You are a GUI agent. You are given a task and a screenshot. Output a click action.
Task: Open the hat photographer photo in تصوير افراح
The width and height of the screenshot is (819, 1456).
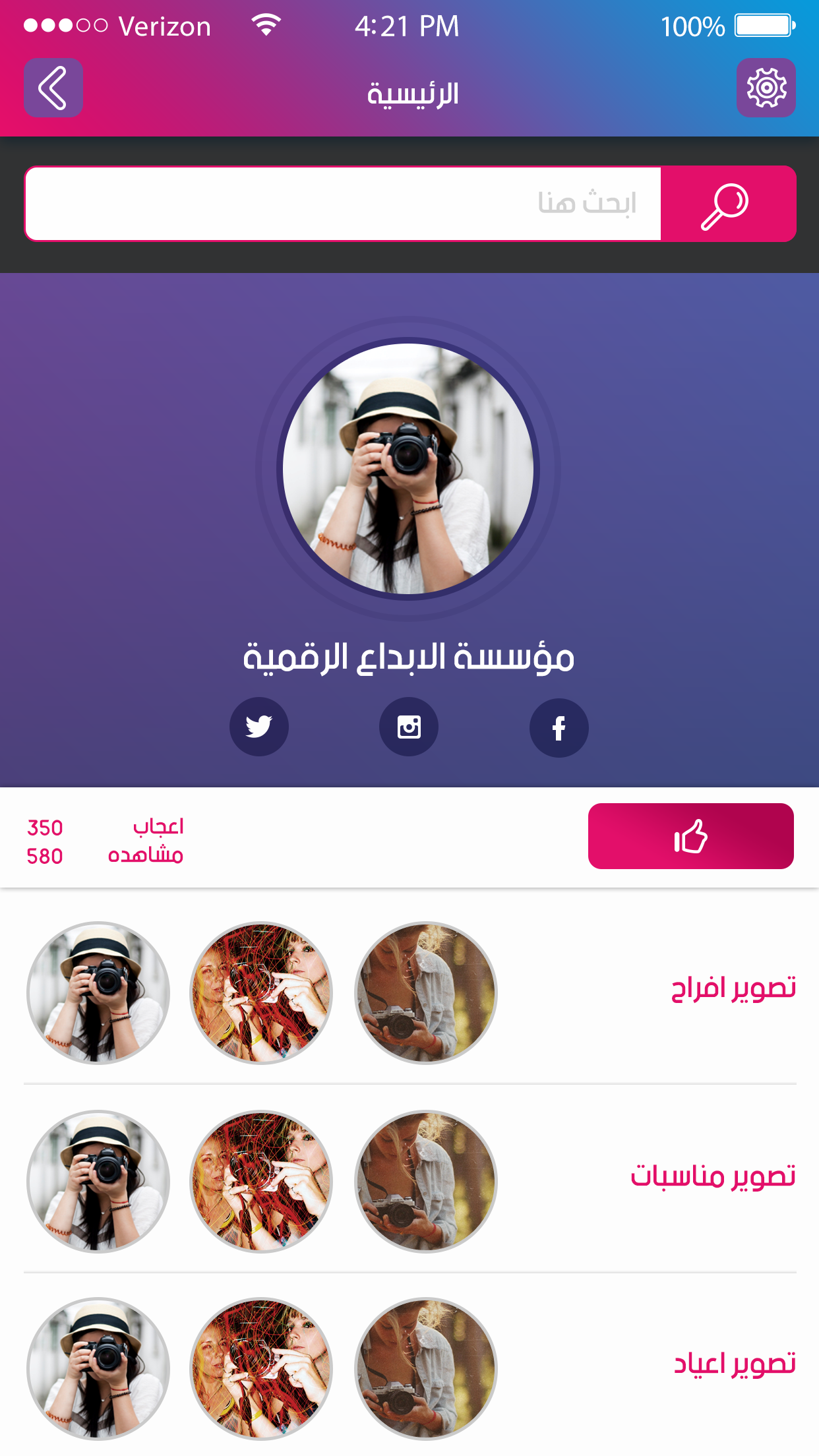(x=98, y=993)
